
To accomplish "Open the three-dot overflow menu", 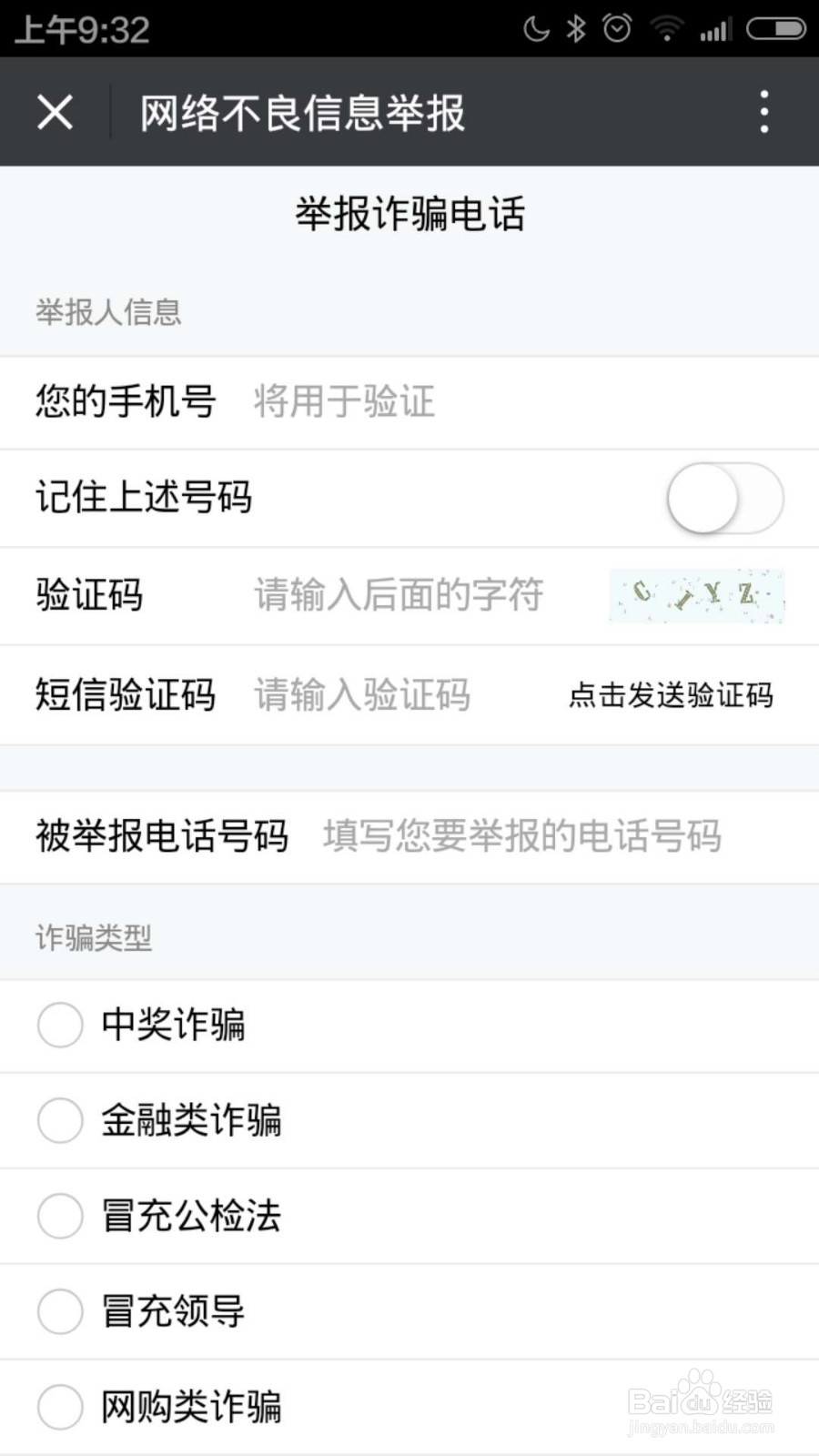I will [764, 111].
